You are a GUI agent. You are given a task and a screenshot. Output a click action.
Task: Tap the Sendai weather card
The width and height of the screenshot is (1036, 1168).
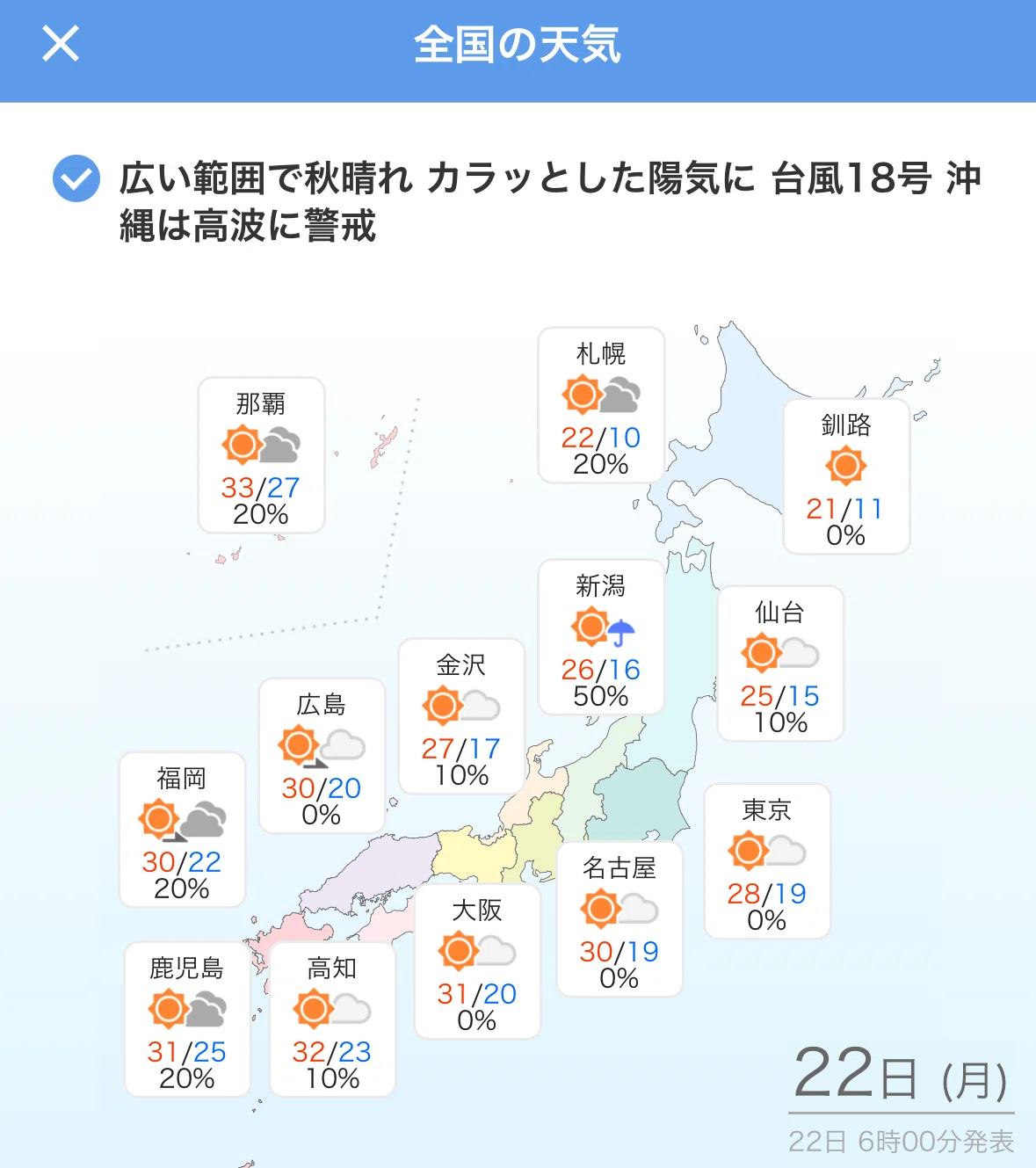pyautogui.click(x=780, y=664)
